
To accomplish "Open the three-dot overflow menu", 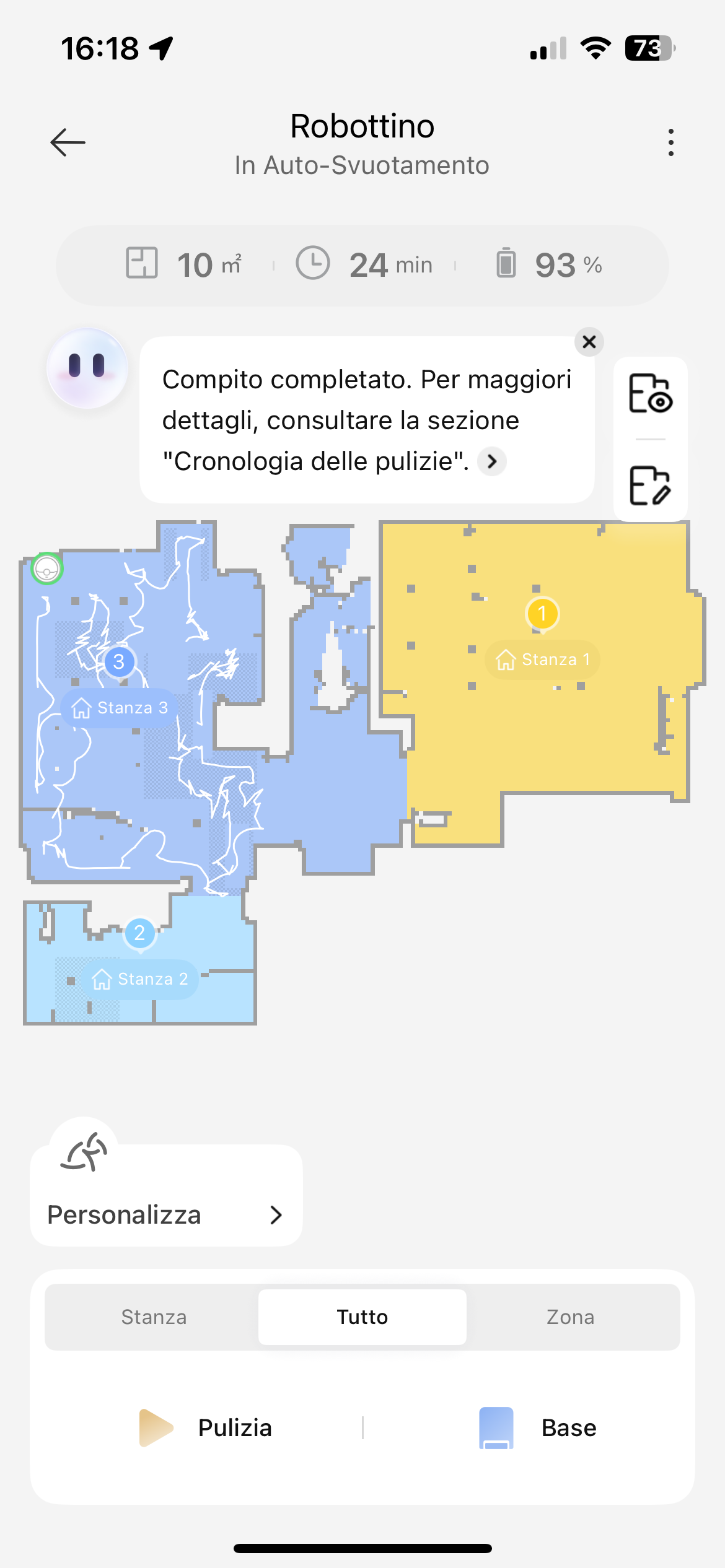I will (670, 143).
